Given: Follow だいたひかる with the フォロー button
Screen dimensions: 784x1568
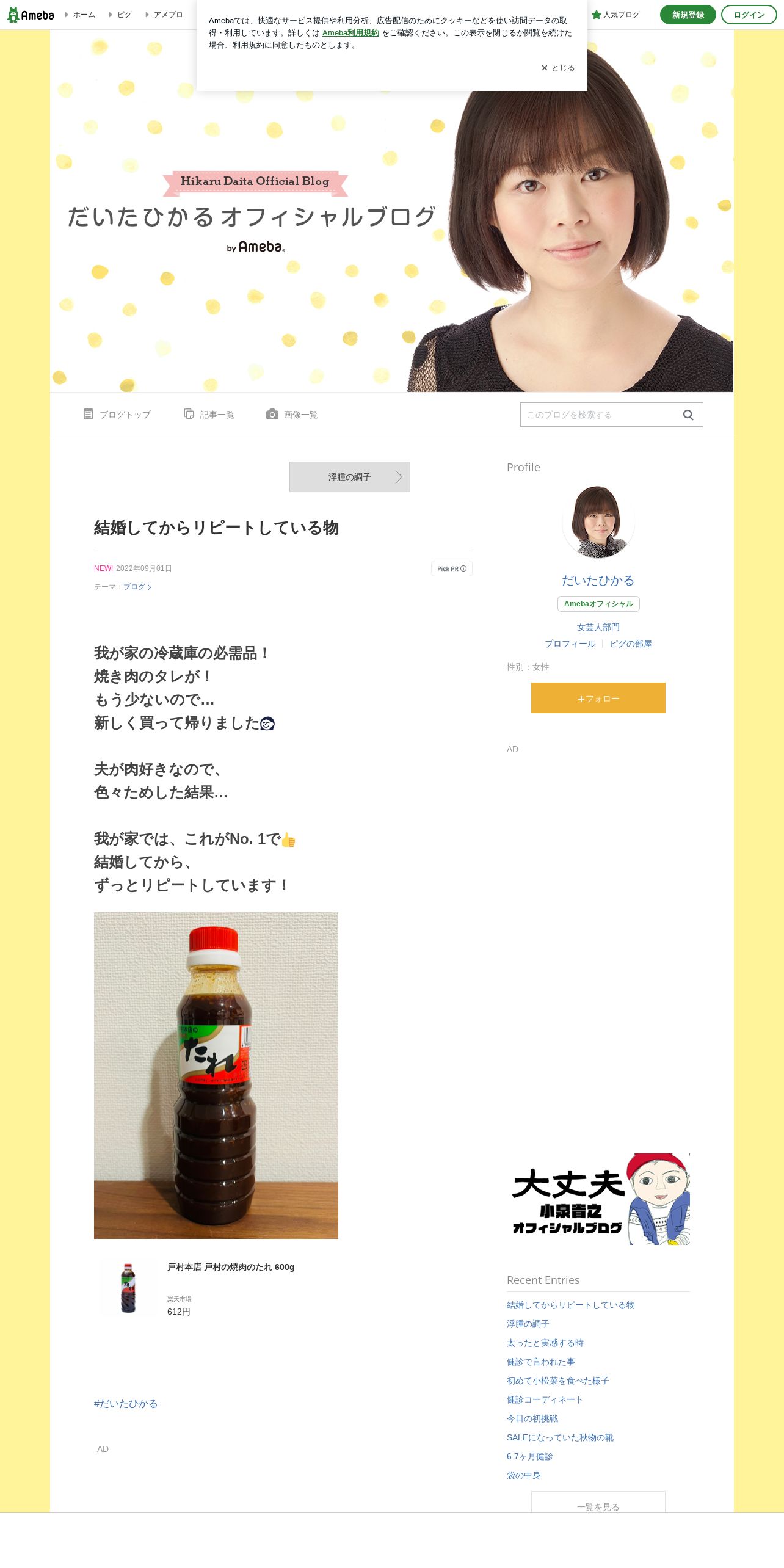Looking at the screenshot, I should point(598,698).
